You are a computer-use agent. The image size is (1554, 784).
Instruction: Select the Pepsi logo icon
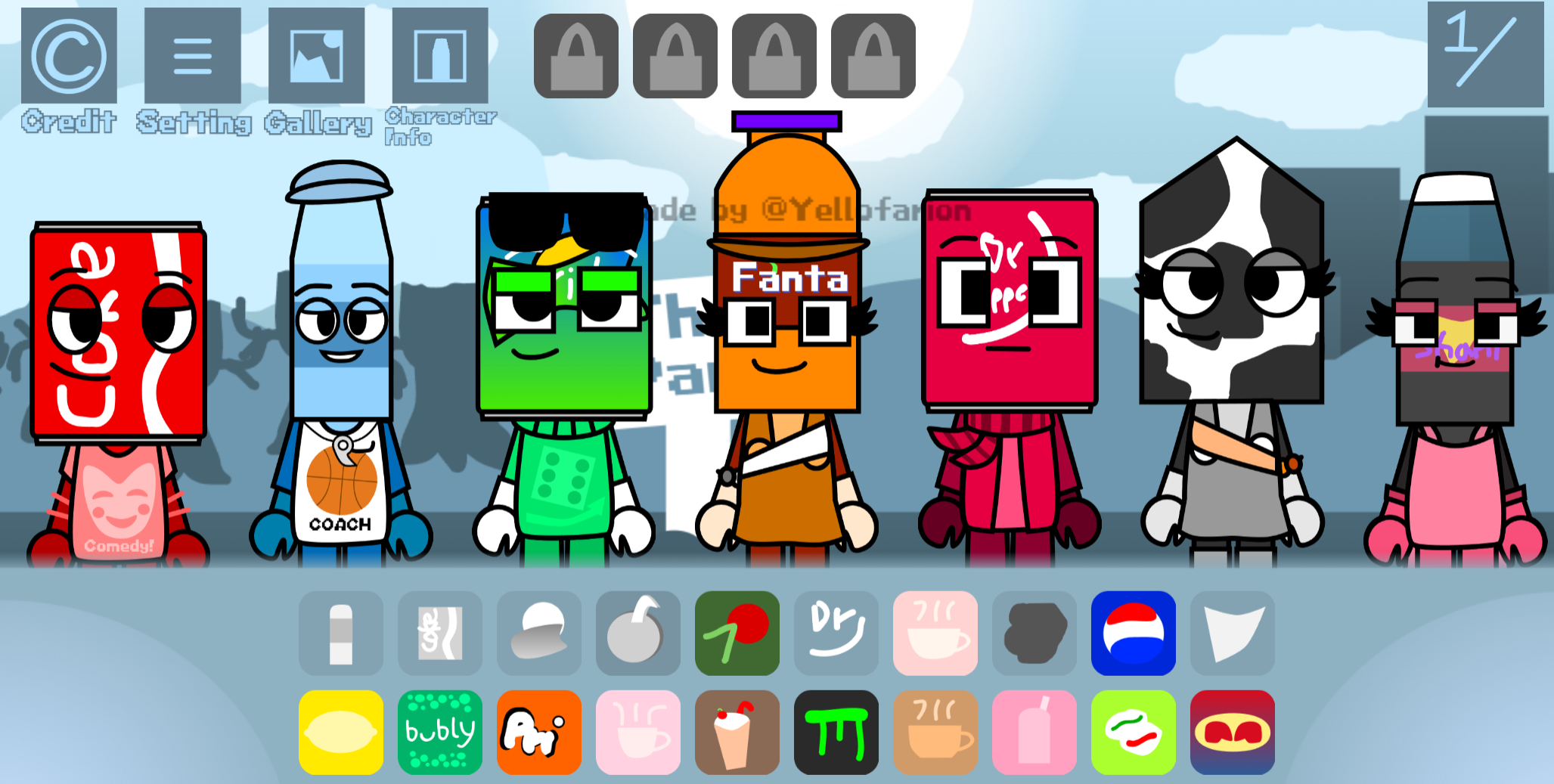[1133, 633]
